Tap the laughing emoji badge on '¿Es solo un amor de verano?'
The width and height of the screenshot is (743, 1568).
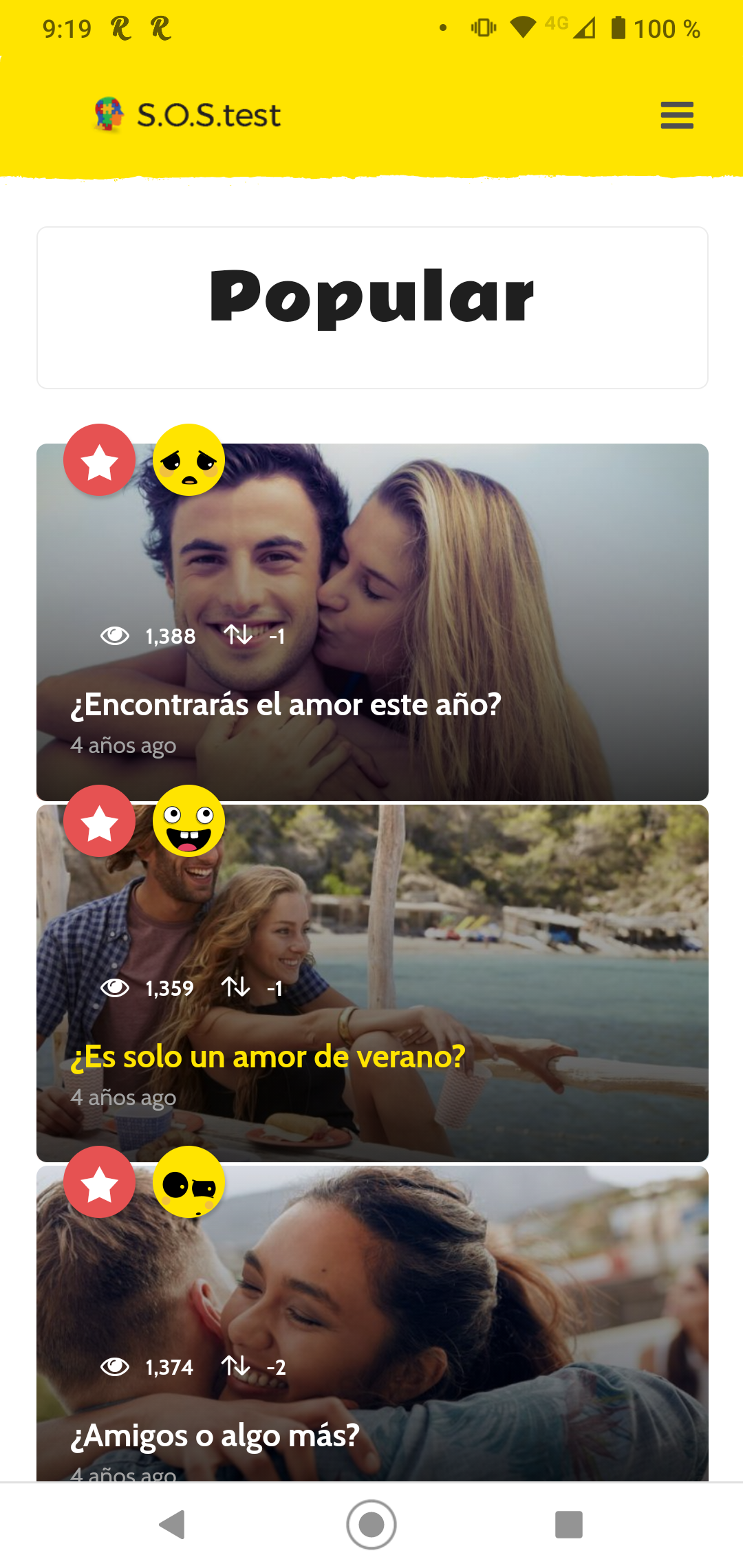(x=189, y=821)
